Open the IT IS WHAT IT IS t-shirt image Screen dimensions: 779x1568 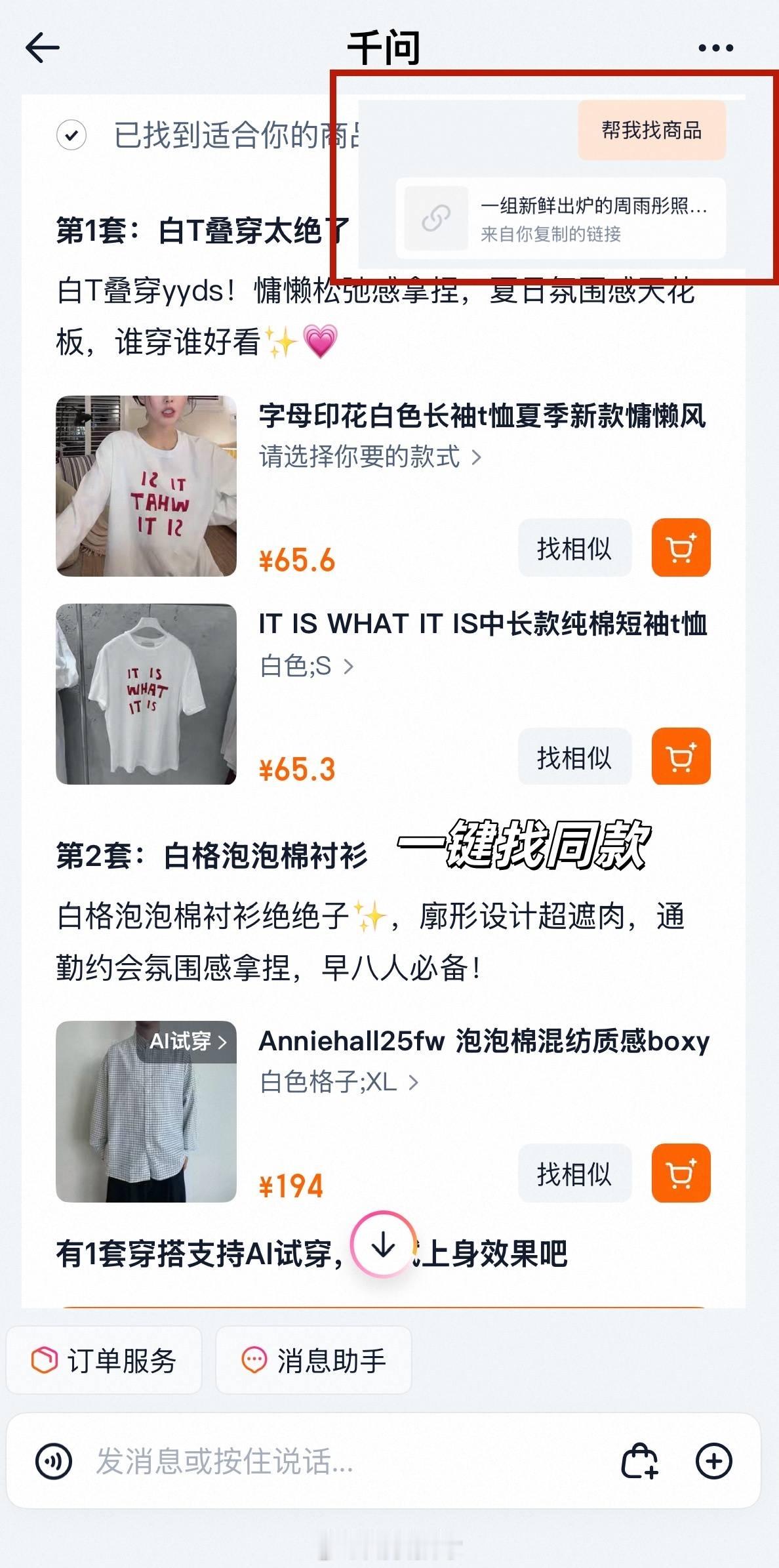146,694
